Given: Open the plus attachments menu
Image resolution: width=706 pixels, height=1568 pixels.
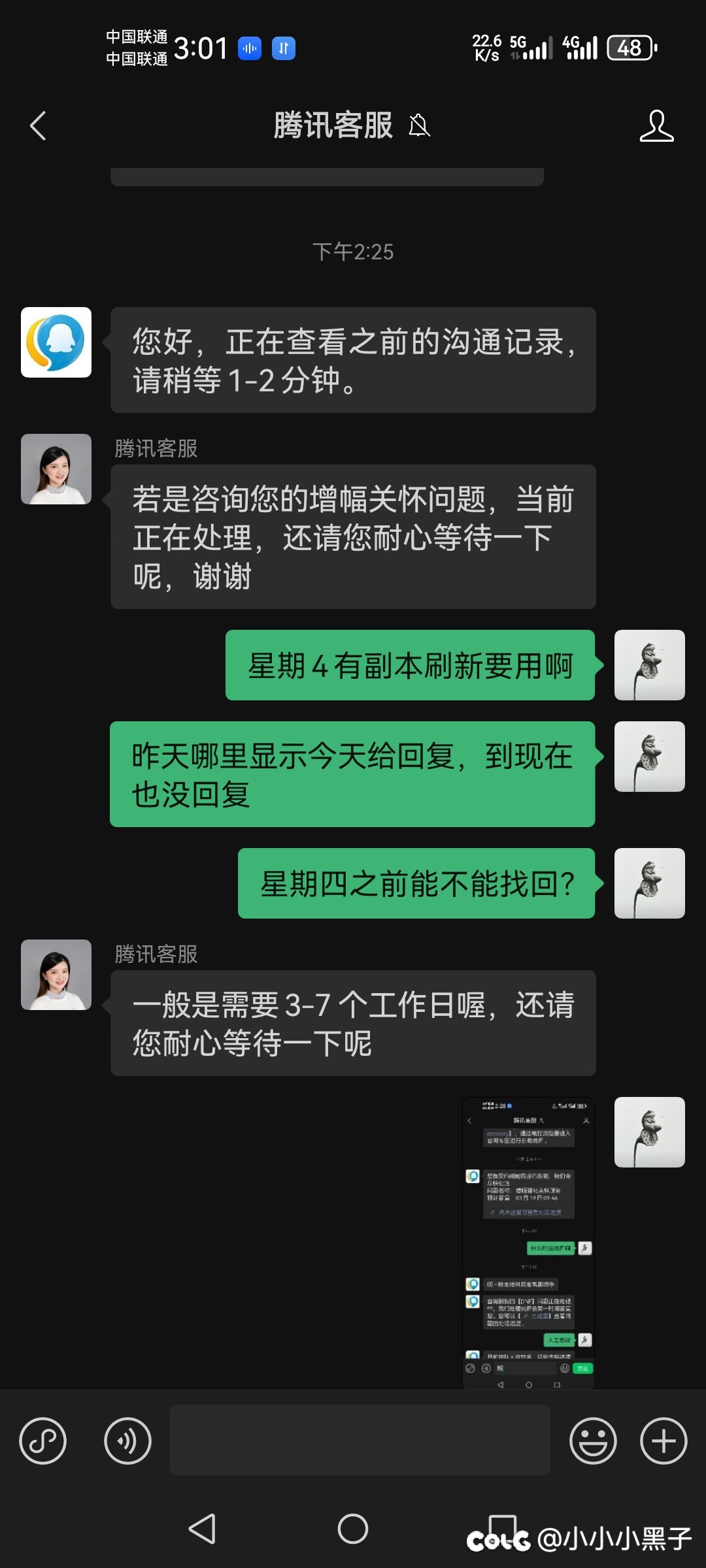Looking at the screenshot, I should coord(664,1441).
